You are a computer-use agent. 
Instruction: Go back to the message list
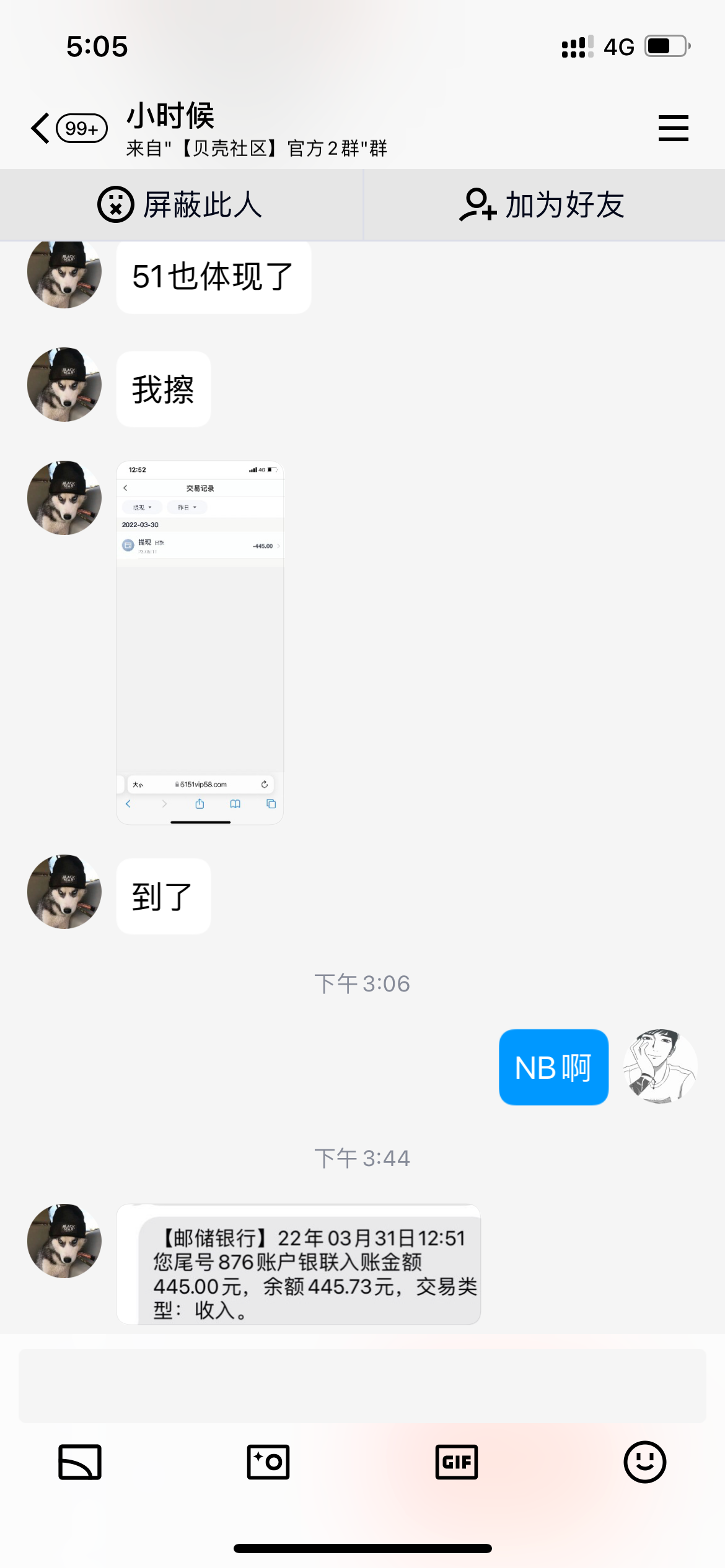pyautogui.click(x=41, y=128)
